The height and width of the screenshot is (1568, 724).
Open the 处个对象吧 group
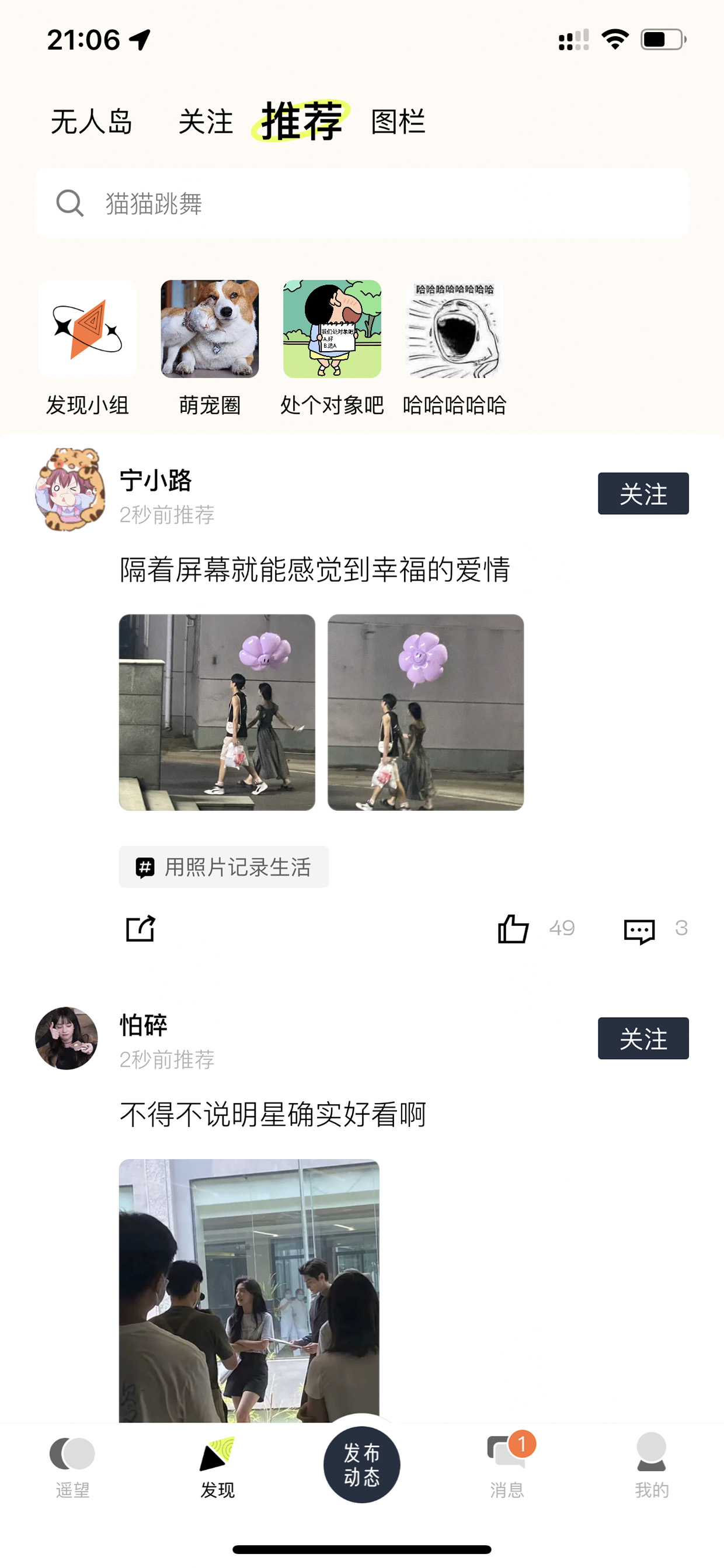(x=332, y=348)
